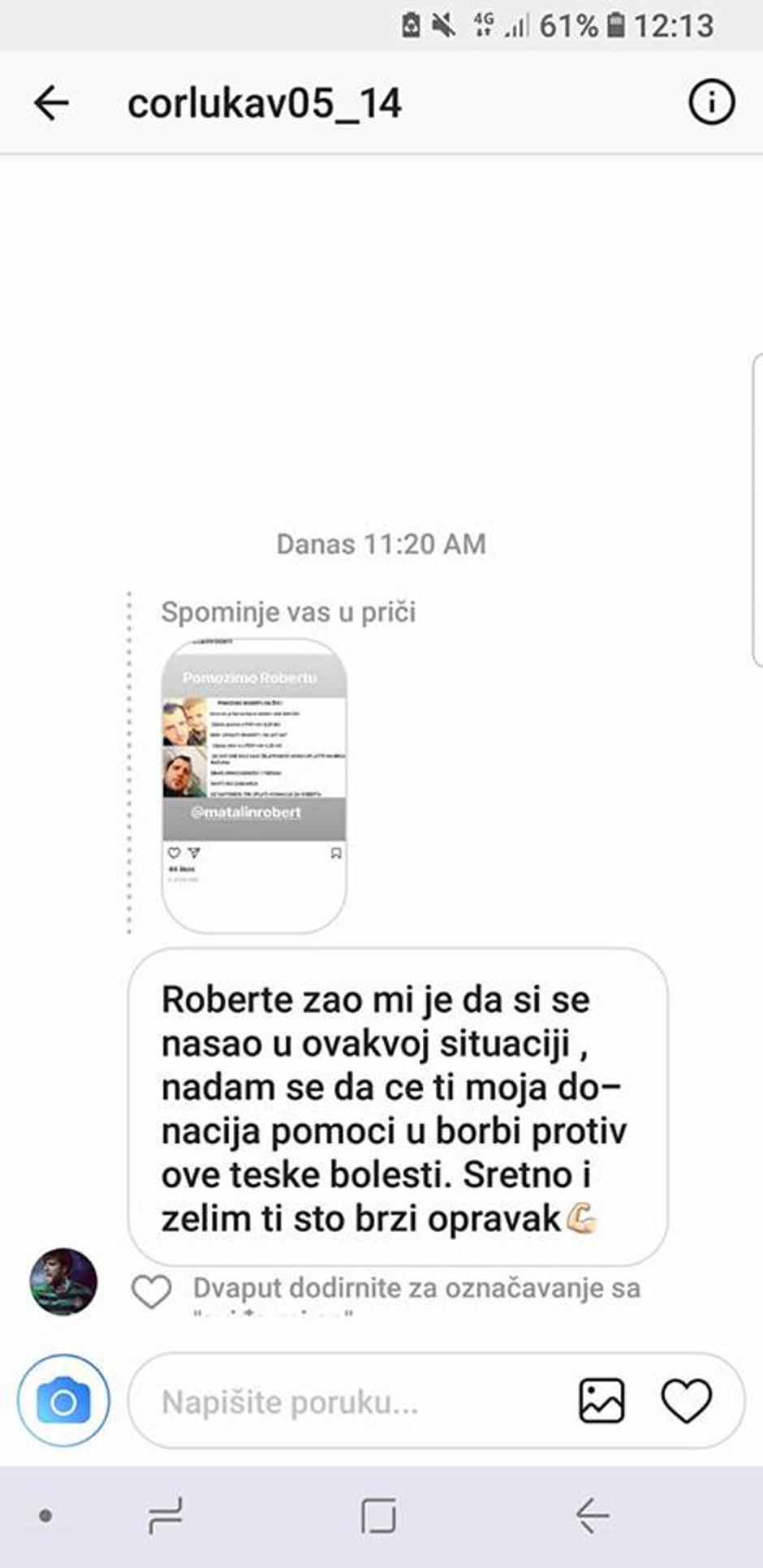
Task: Attach a photo from the gallery
Action: pyautogui.click(x=601, y=1401)
